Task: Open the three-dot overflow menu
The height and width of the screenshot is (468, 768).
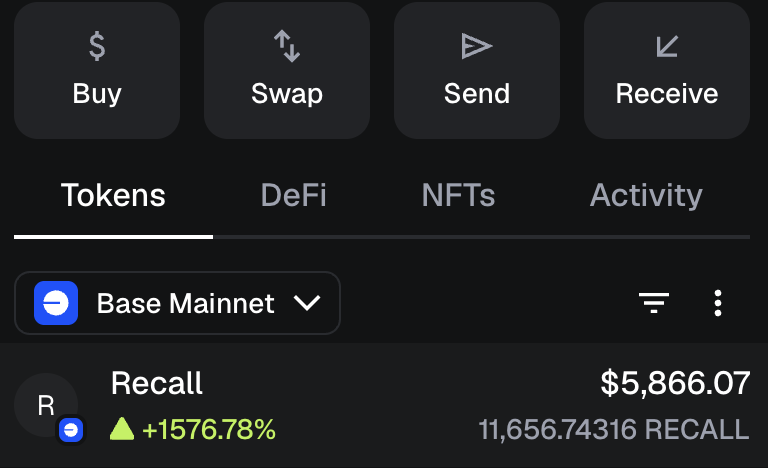Action: point(718,303)
